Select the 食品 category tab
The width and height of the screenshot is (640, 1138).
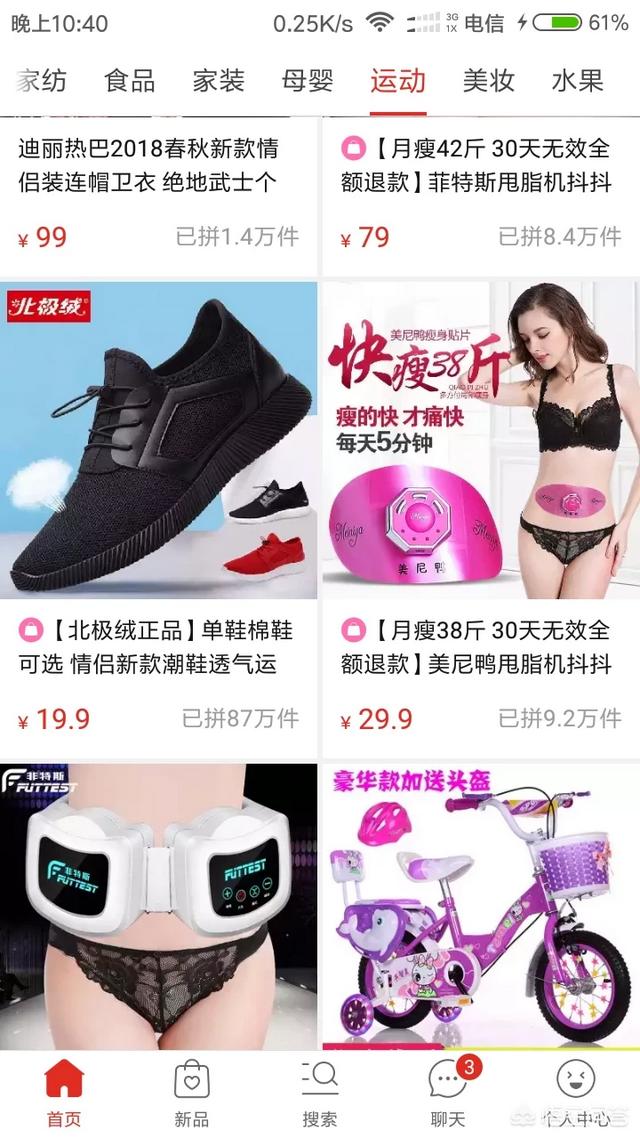[130, 81]
